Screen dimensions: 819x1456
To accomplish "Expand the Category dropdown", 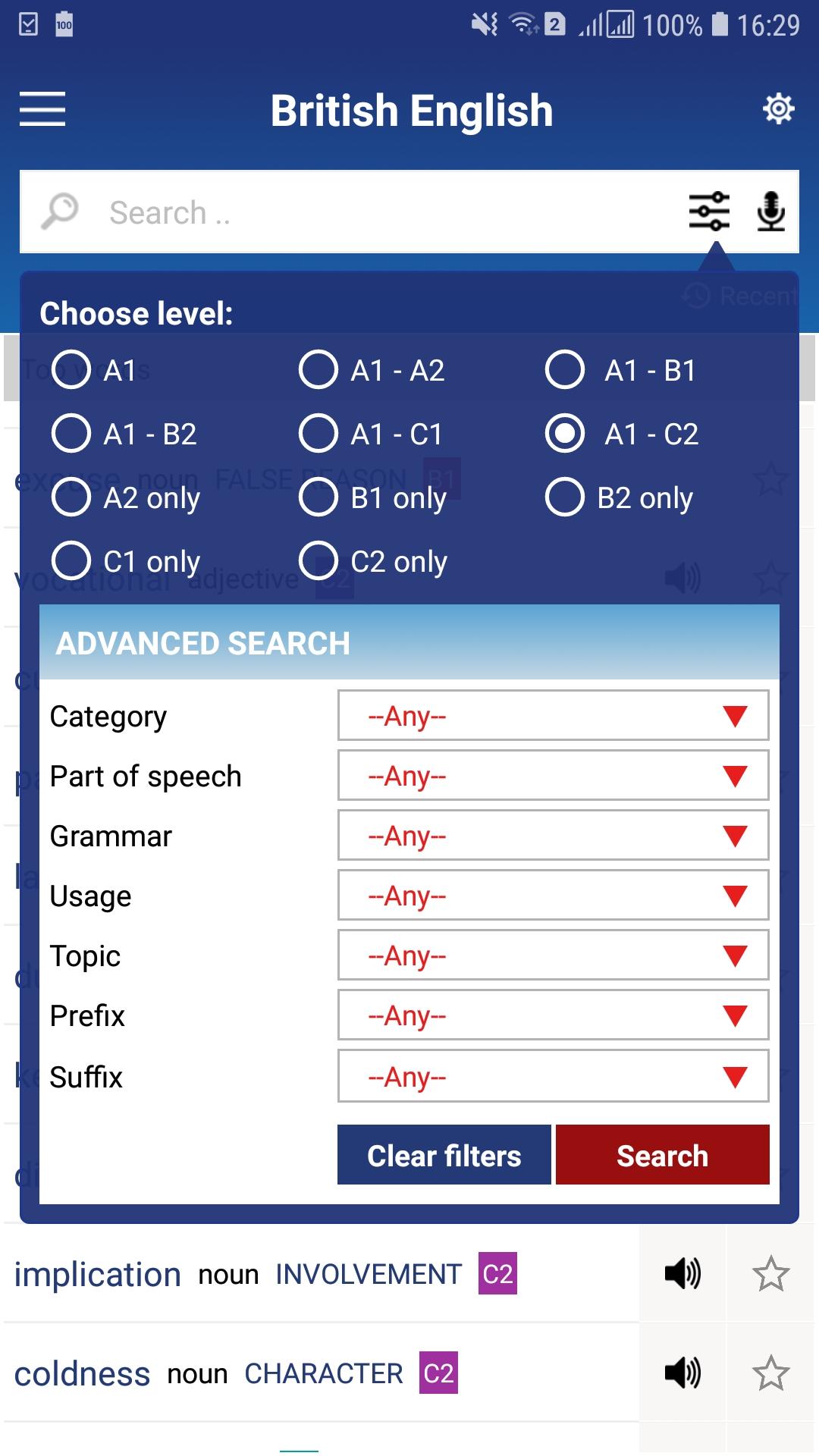I will [553, 715].
